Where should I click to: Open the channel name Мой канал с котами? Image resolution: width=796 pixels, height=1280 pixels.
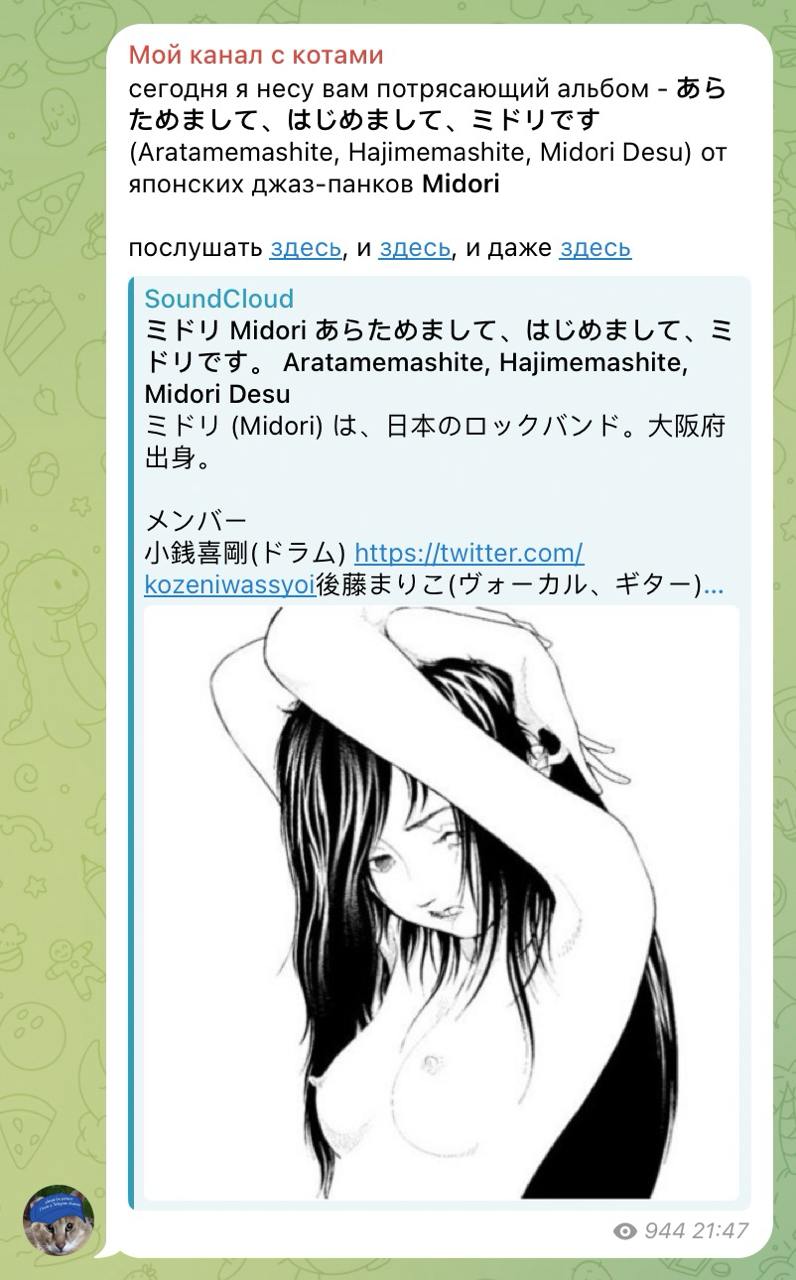coord(256,55)
